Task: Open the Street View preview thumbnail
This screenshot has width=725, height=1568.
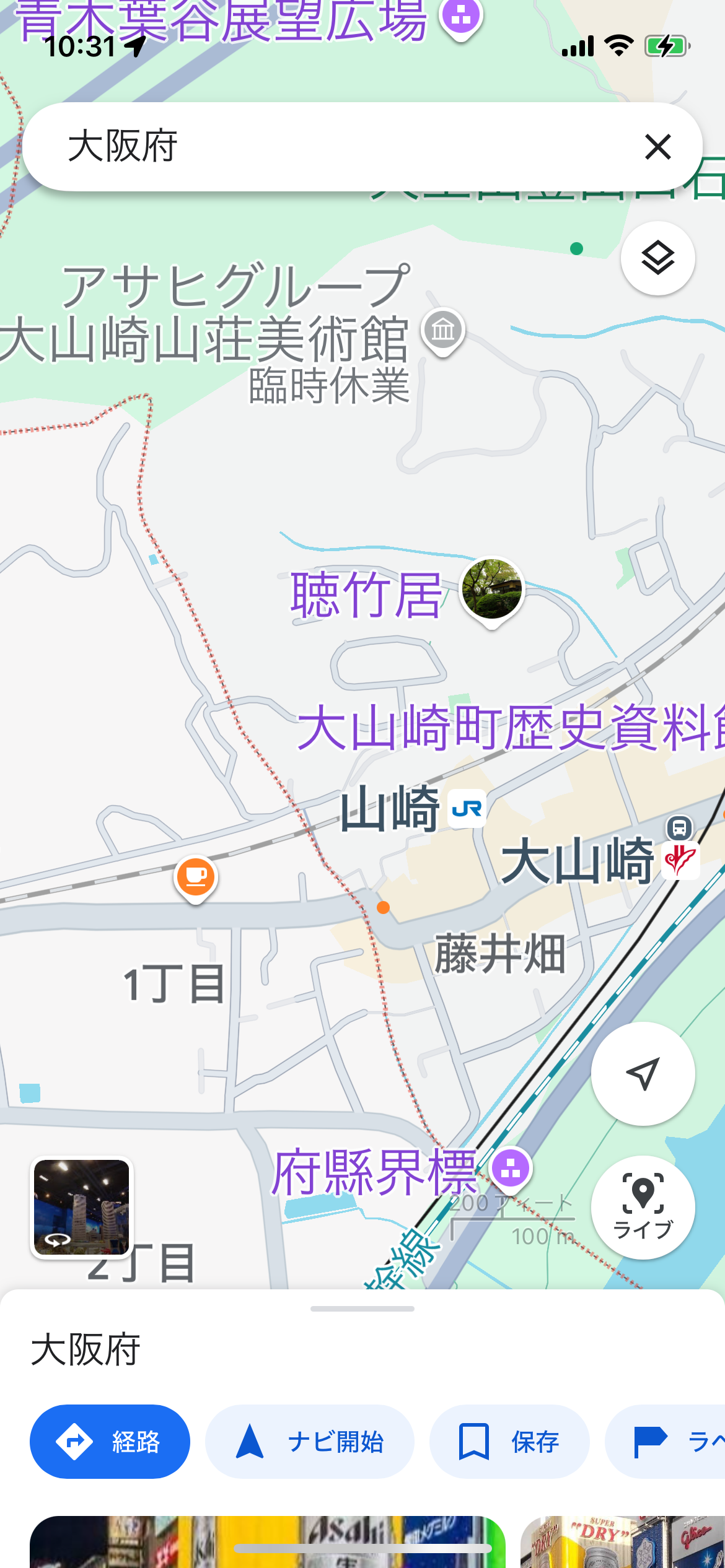Action: (x=82, y=1208)
